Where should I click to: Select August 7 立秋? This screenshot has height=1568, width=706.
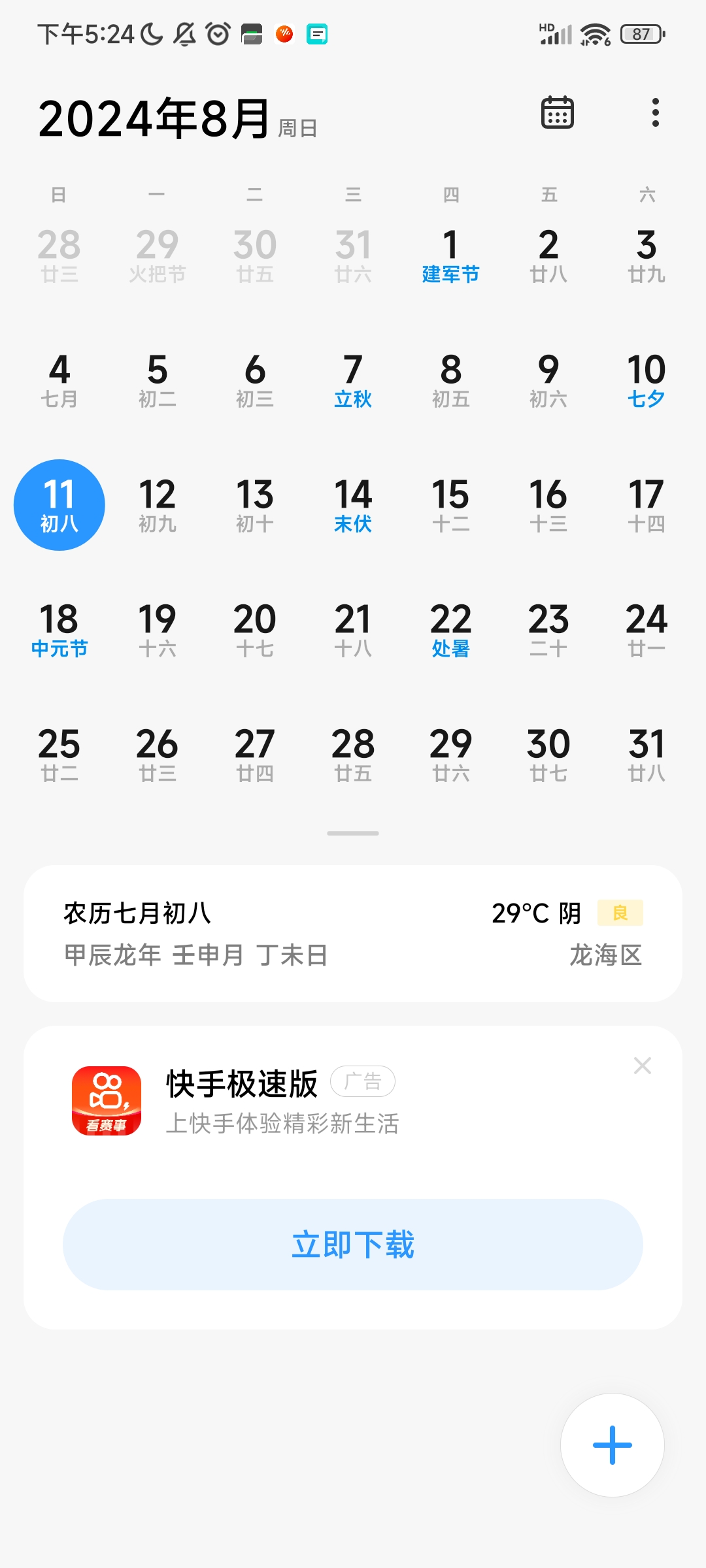[352, 380]
